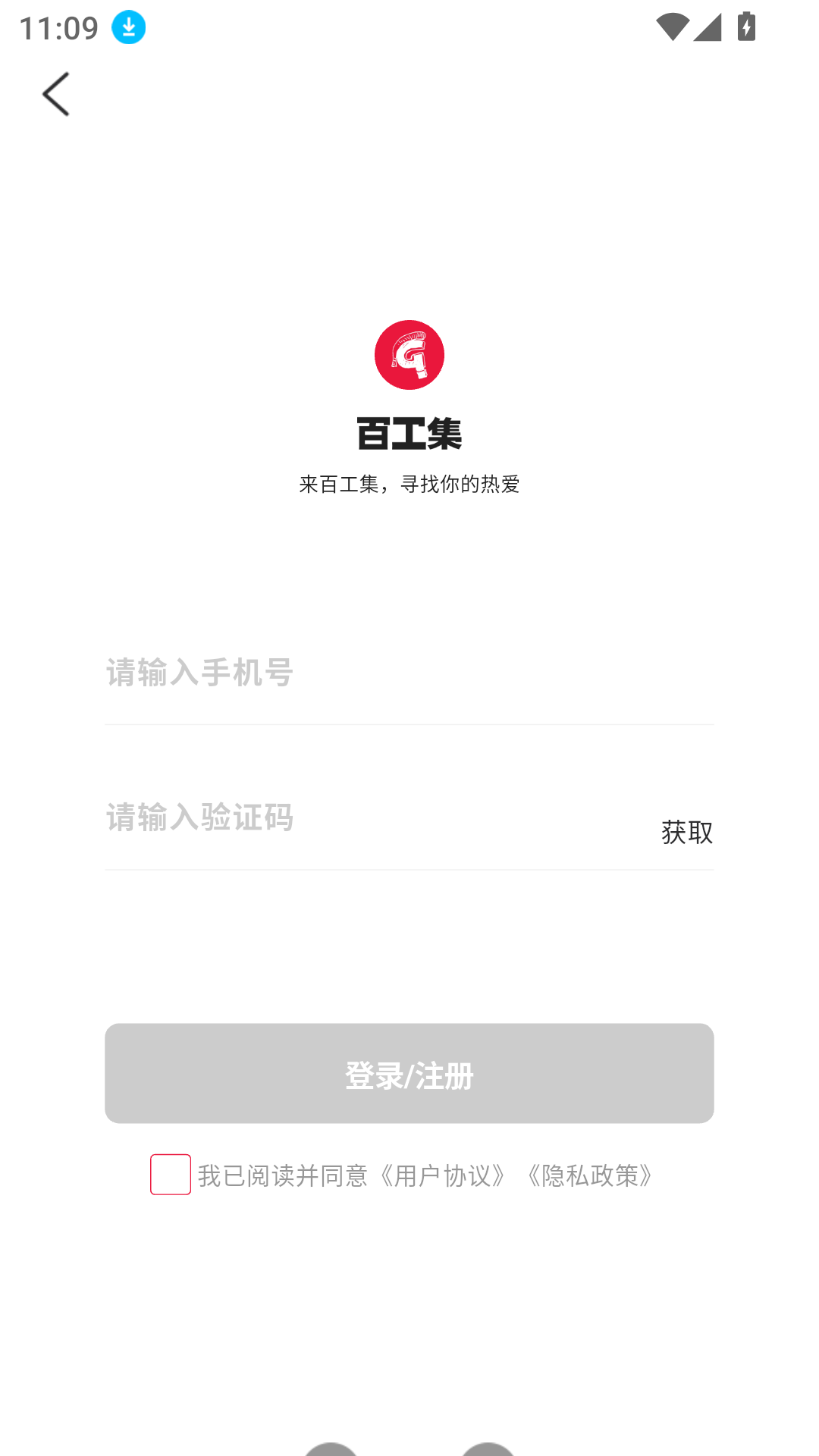Open the 《隐私政策》 link
This screenshot has width=819, height=1456.
tap(590, 1176)
